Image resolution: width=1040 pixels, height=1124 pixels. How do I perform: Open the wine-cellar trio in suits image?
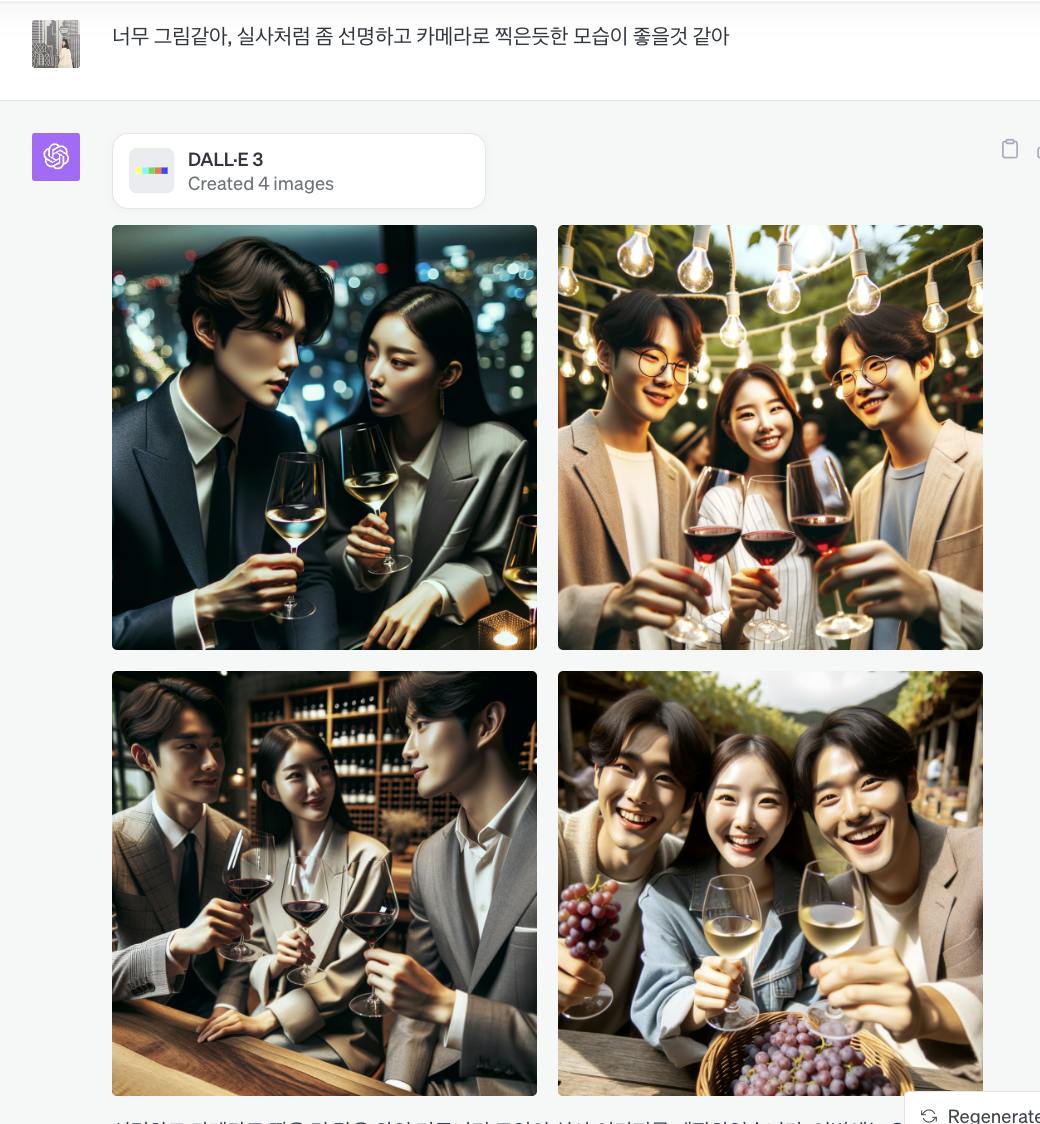pos(324,883)
